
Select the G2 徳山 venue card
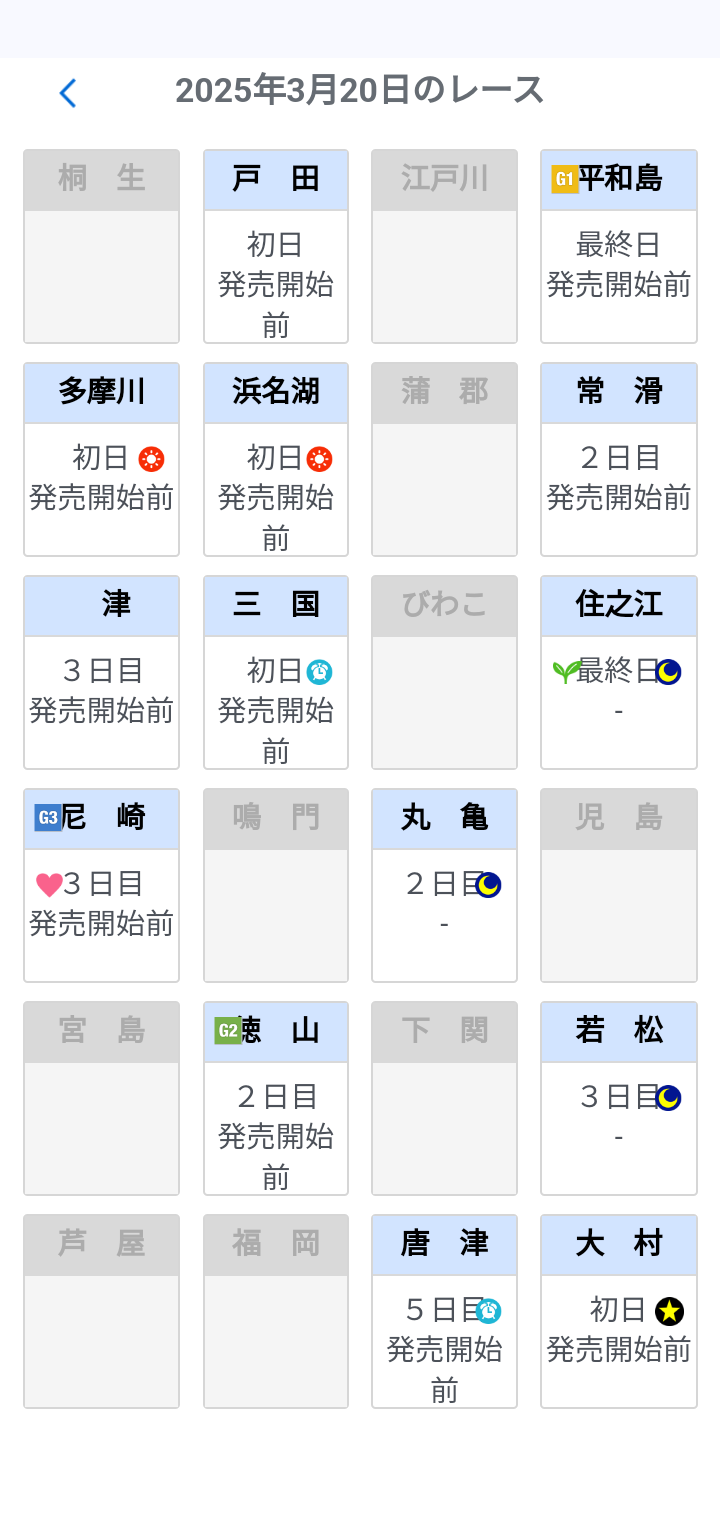pyautogui.click(x=276, y=1098)
